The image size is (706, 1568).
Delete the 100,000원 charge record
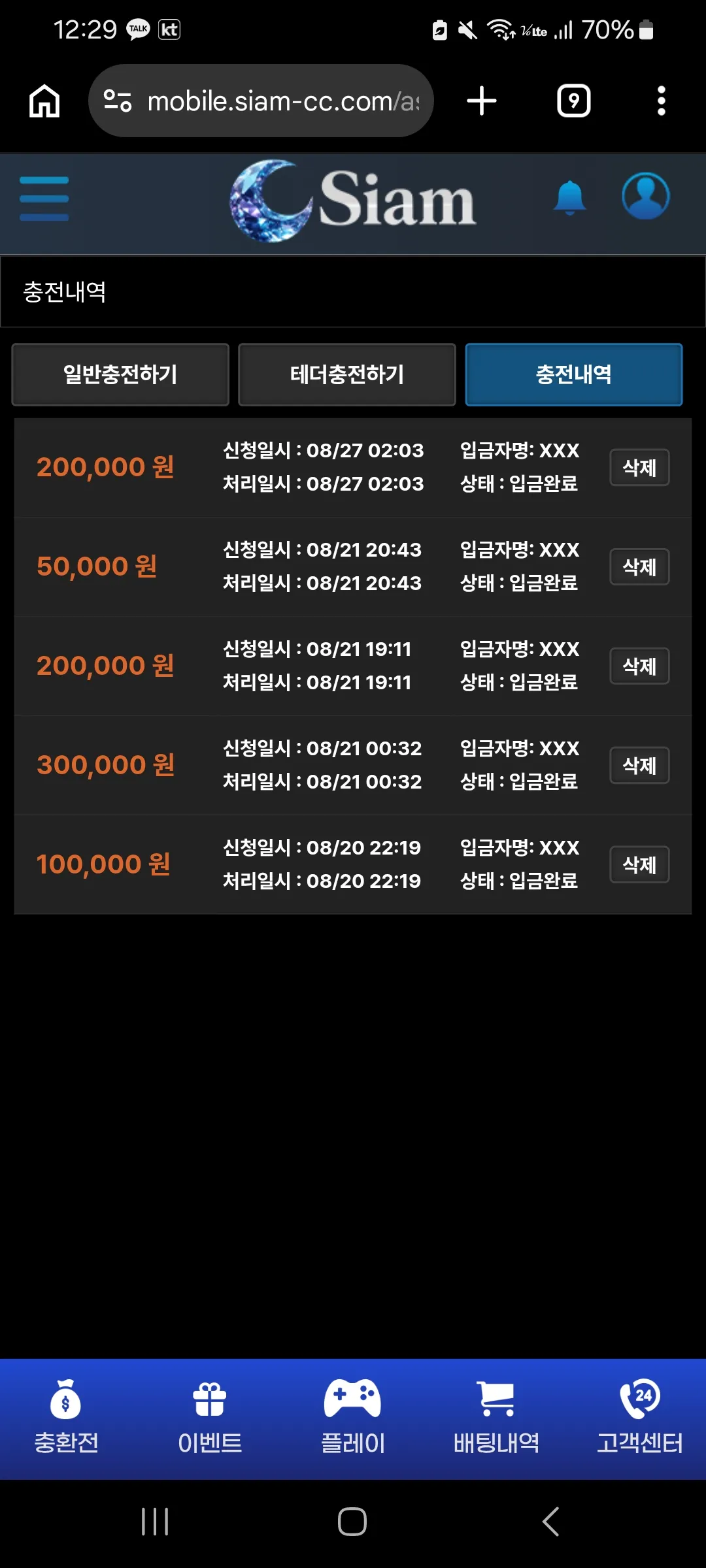click(x=639, y=865)
